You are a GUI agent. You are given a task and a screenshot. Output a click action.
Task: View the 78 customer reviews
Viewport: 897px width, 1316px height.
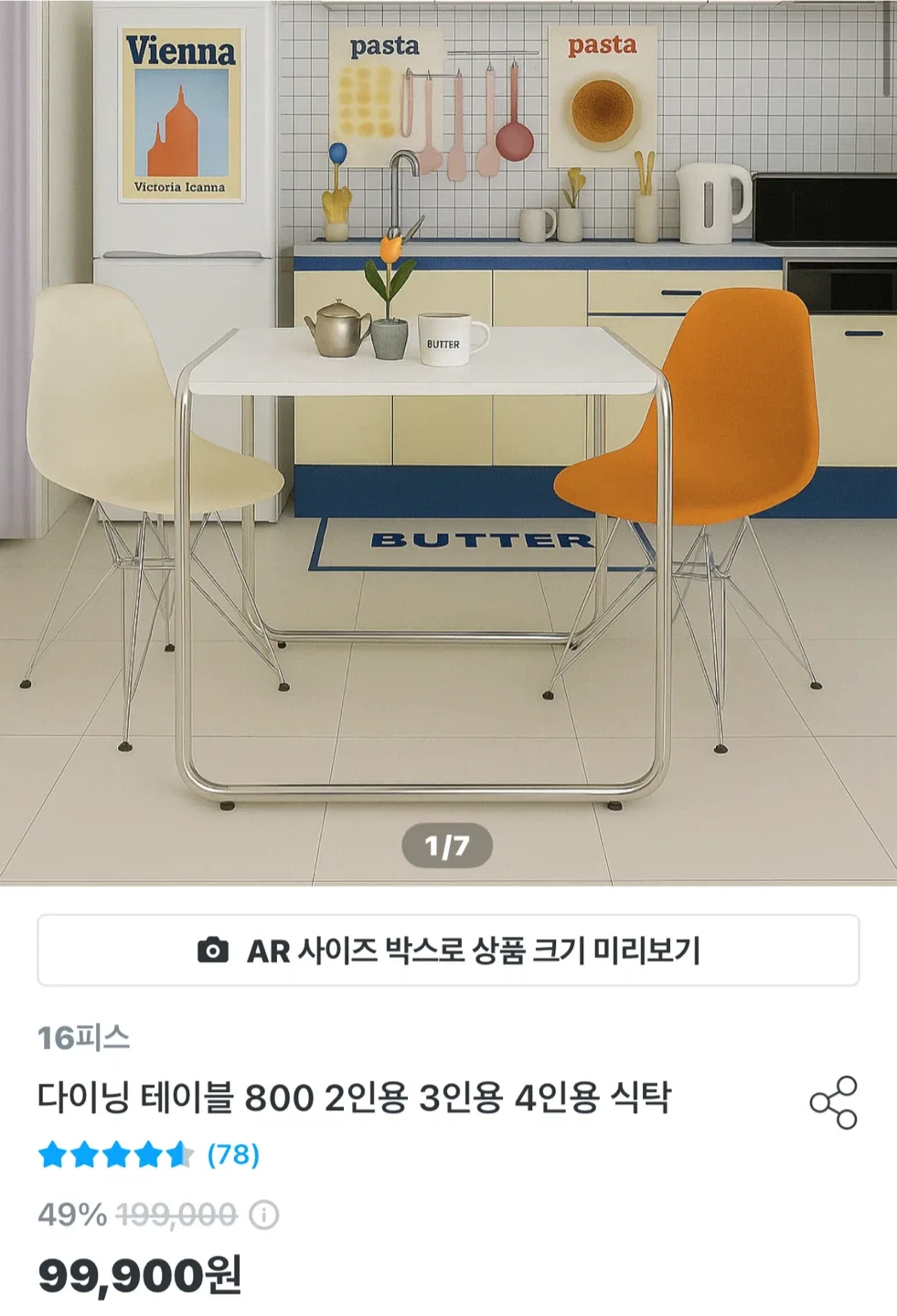click(x=233, y=1155)
